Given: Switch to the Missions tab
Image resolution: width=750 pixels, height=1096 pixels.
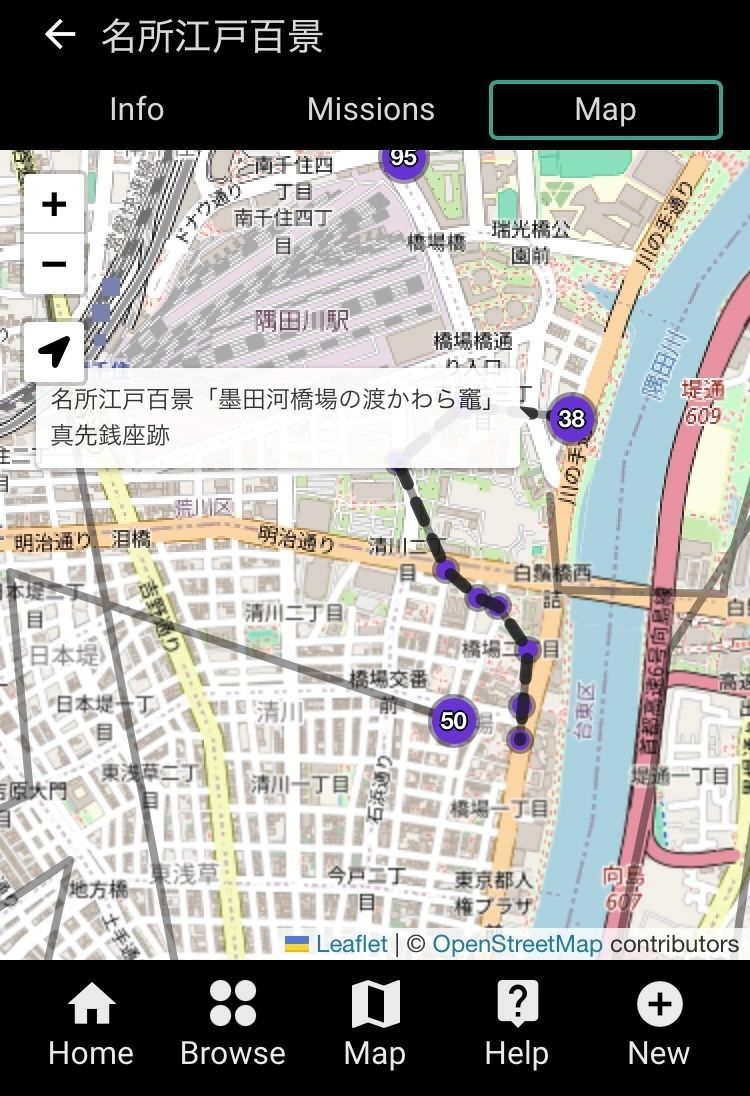Looking at the screenshot, I should [371, 109].
